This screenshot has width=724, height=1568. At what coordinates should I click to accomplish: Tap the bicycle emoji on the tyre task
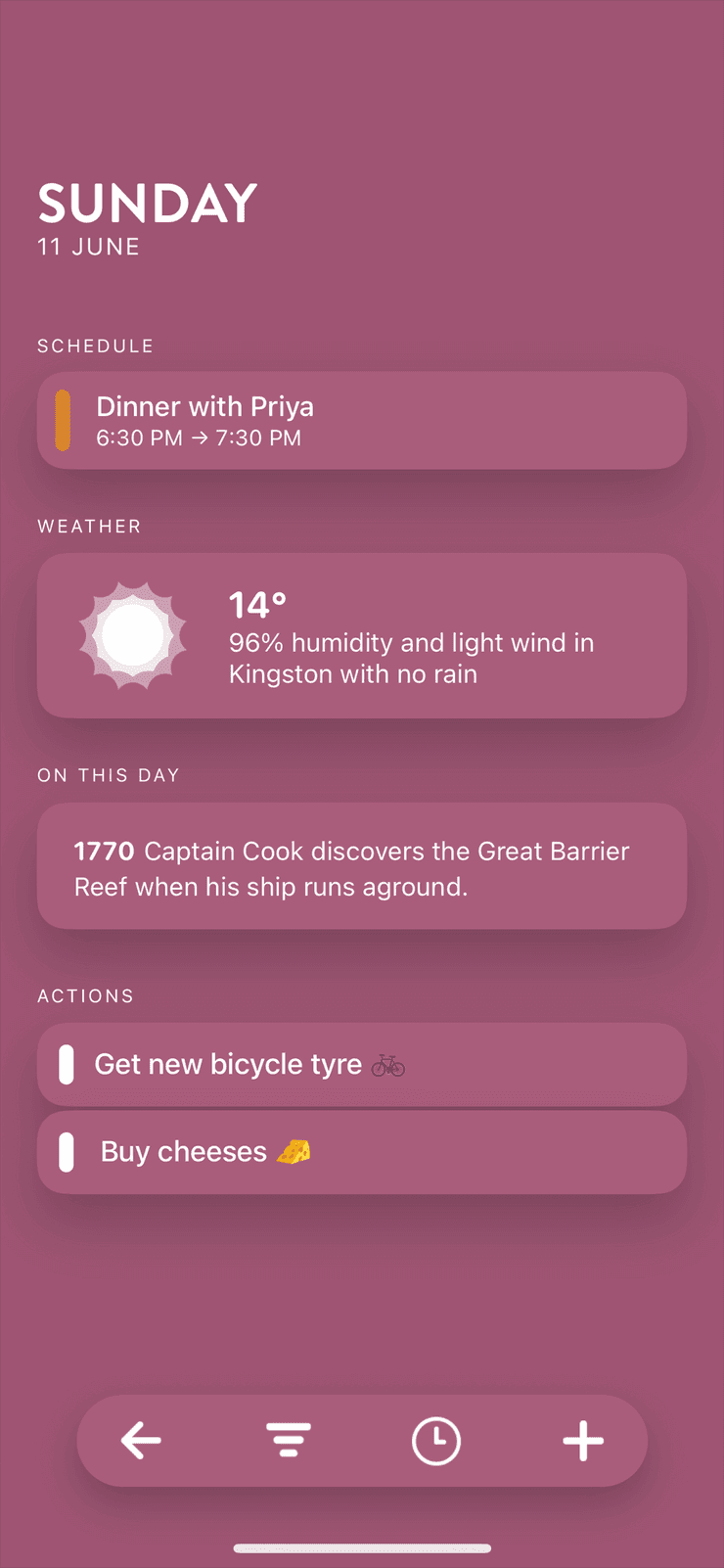[x=389, y=1064]
